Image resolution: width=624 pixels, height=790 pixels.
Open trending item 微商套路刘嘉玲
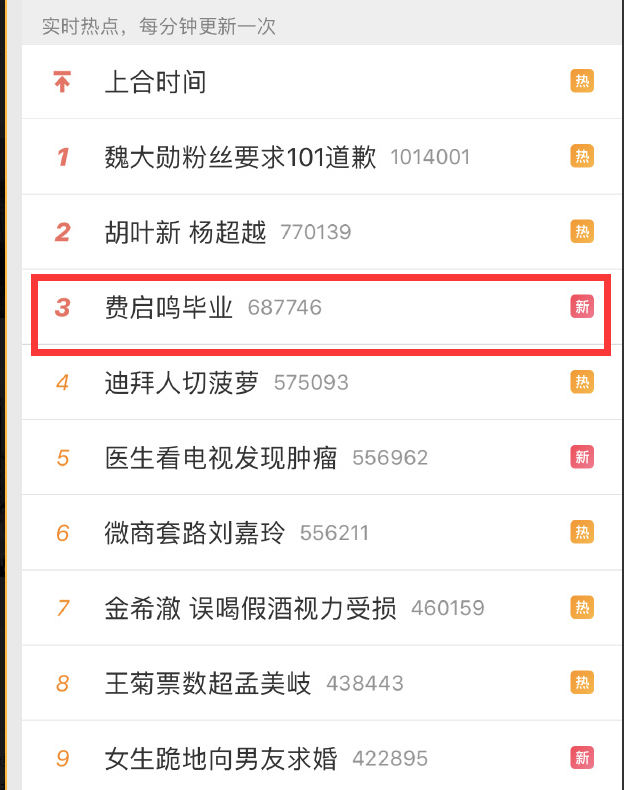click(x=195, y=533)
